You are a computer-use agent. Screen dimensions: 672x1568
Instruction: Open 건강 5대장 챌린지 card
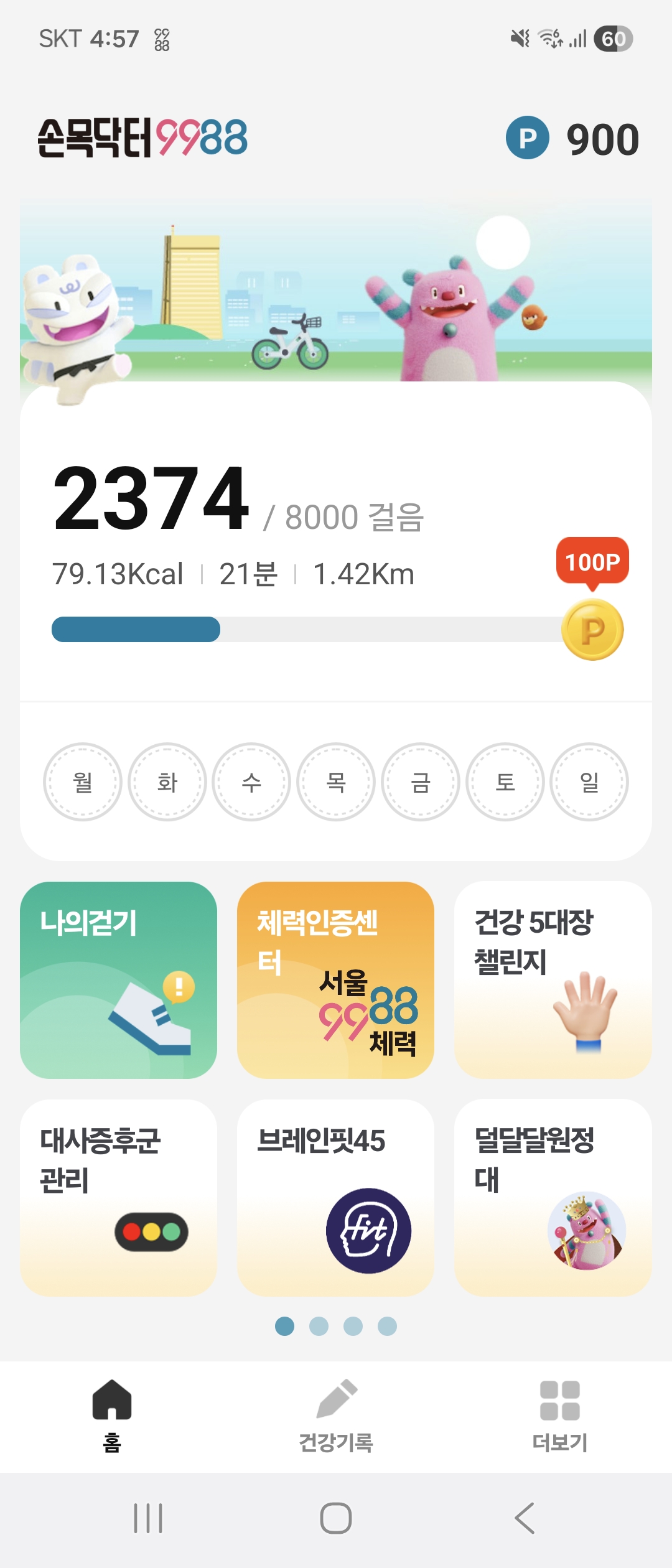[553, 980]
